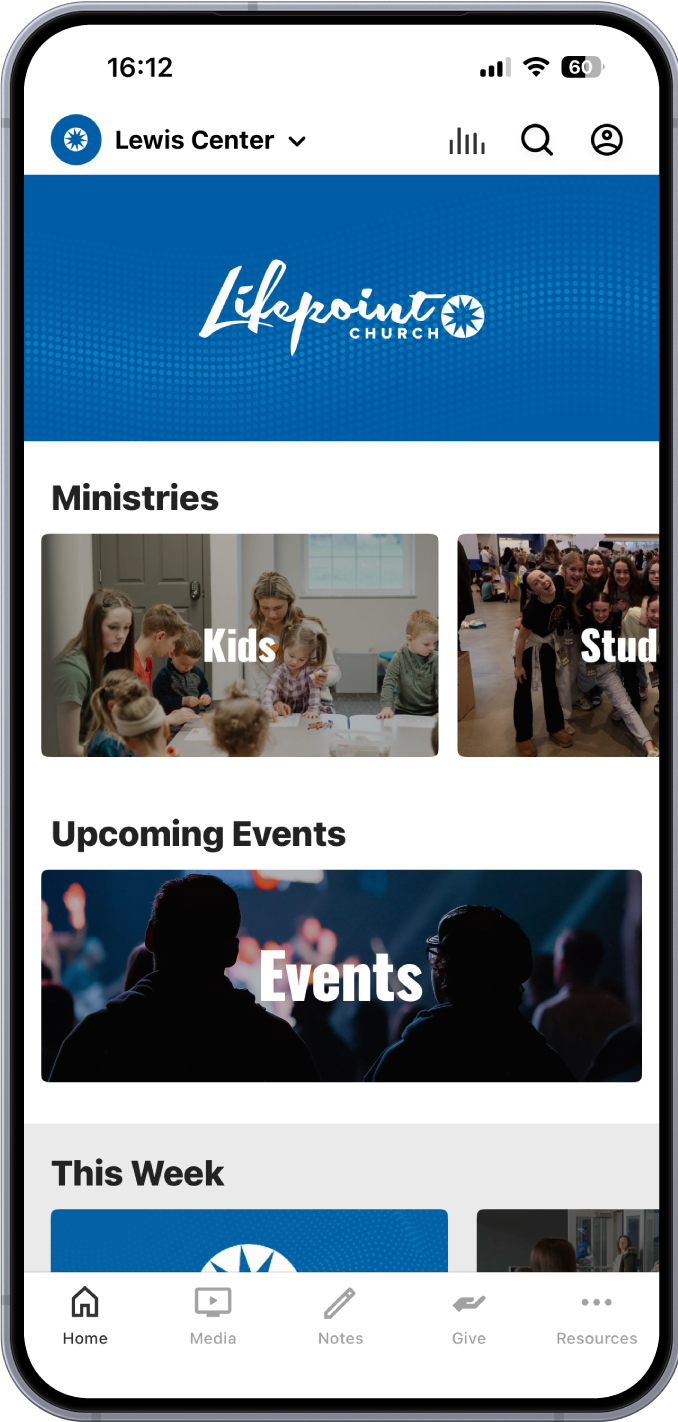Open the blue This Week card
The image size is (678, 1422).
click(249, 1240)
